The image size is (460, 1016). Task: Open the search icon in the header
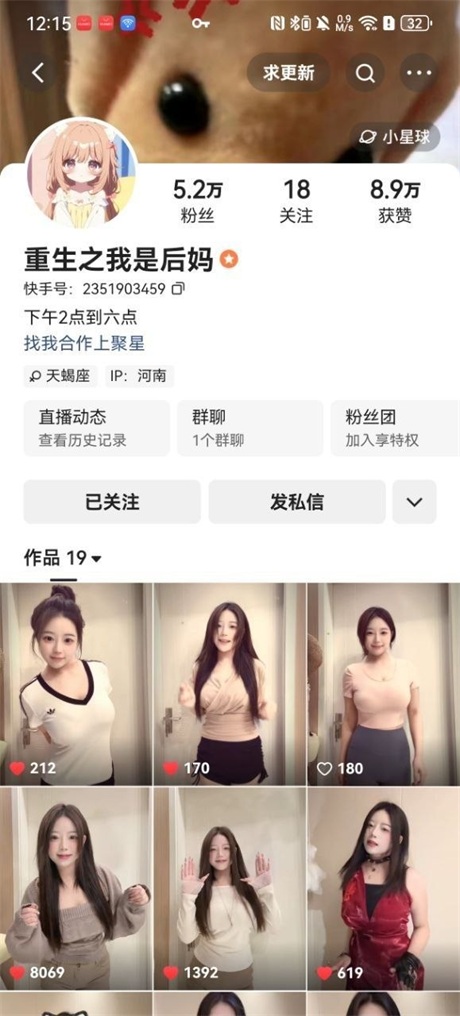365,73
